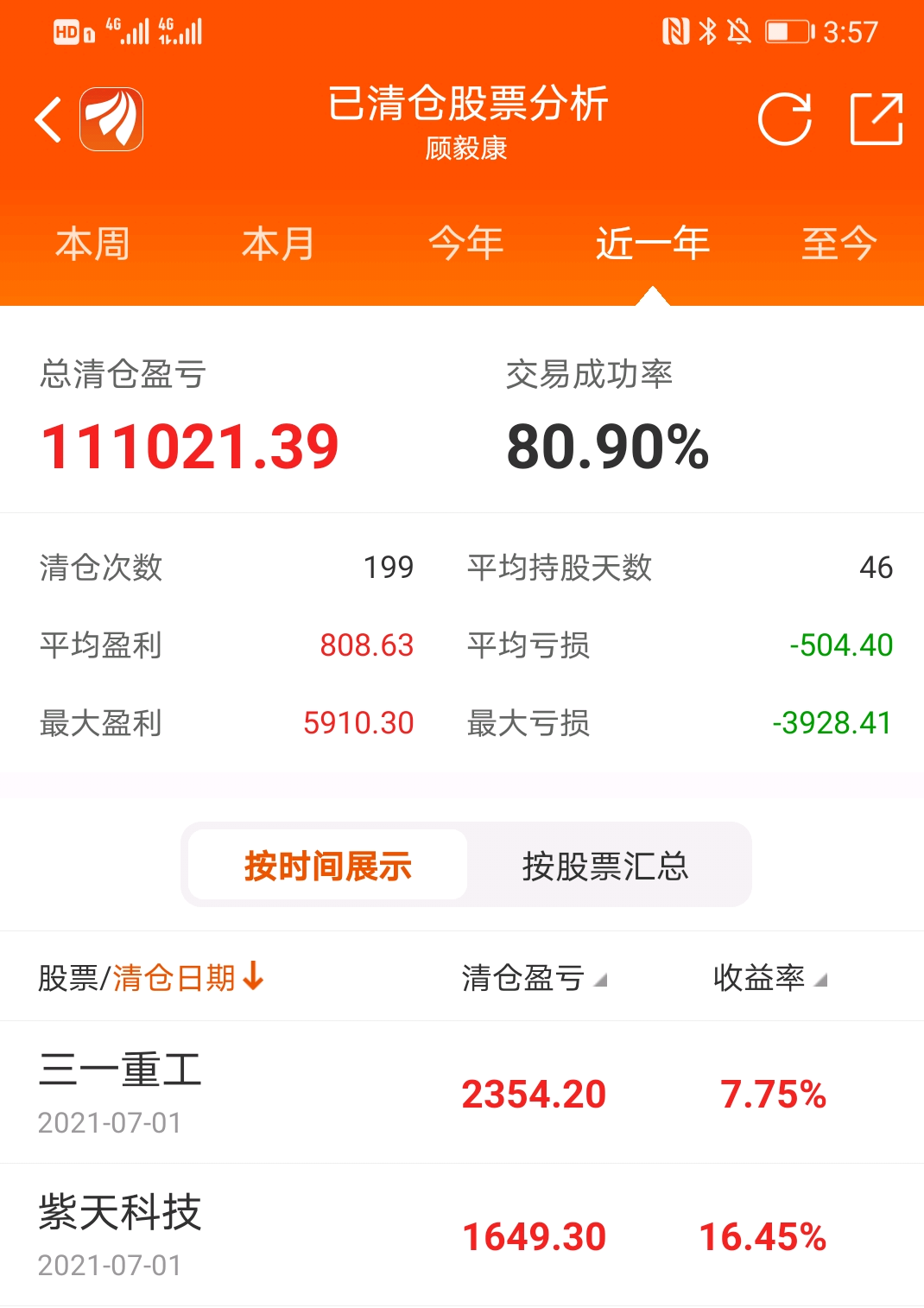Screen dimensions: 924x1308
Task: Tap the back arrow to return
Action: pyautogui.click(x=47, y=119)
